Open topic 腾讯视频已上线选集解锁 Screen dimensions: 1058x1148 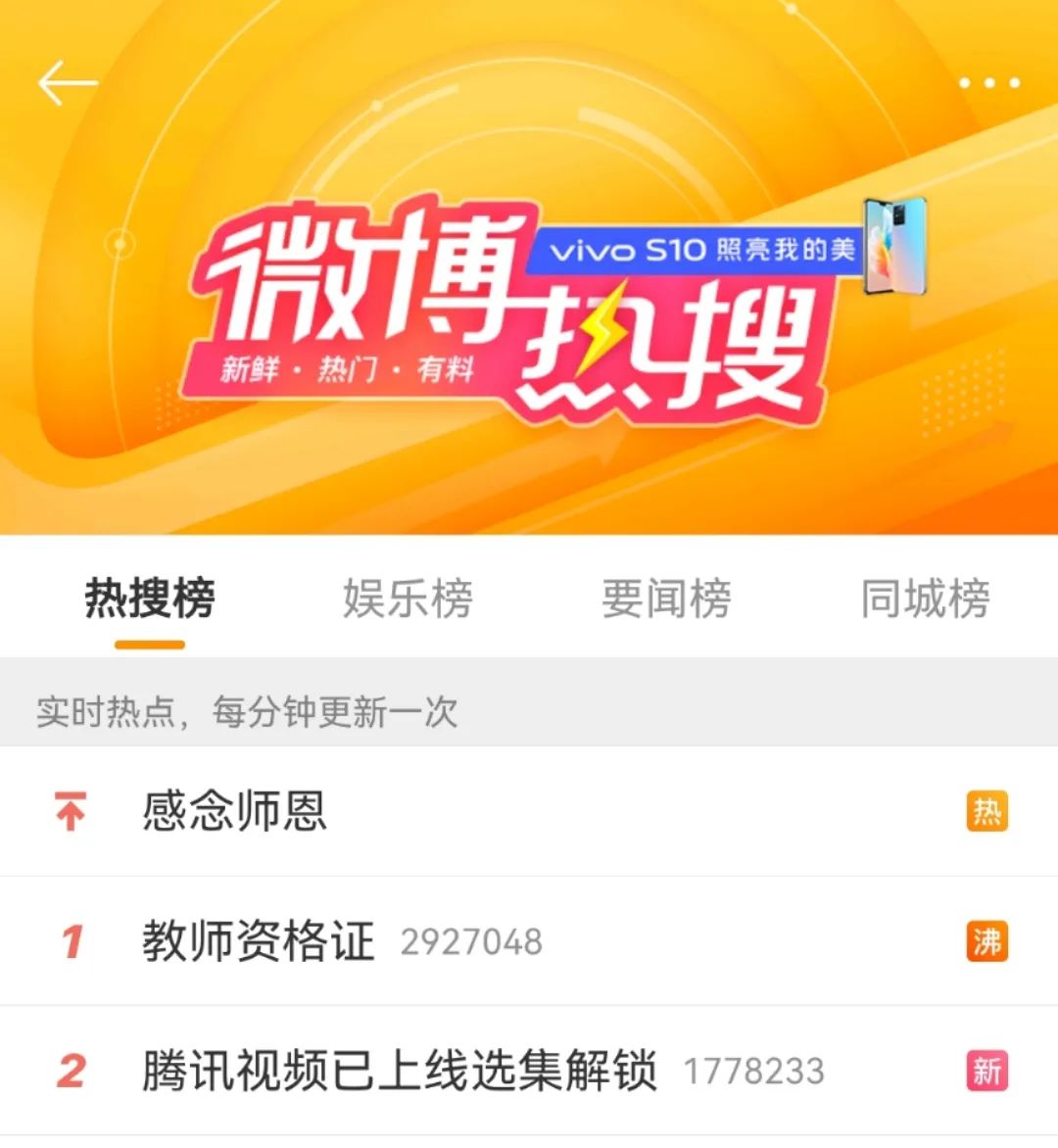point(400,1071)
